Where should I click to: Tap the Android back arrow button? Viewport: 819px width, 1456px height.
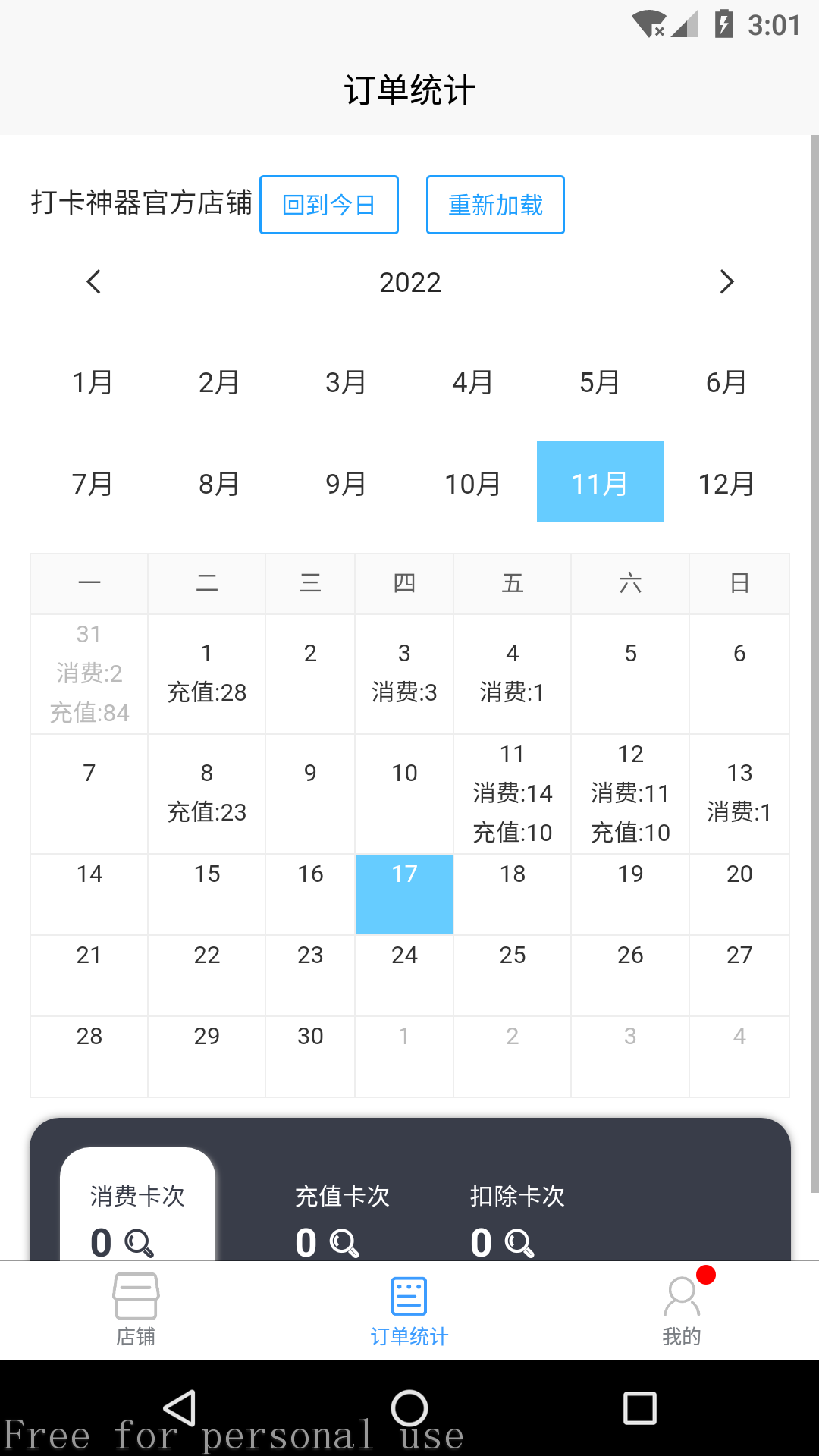click(x=180, y=1408)
